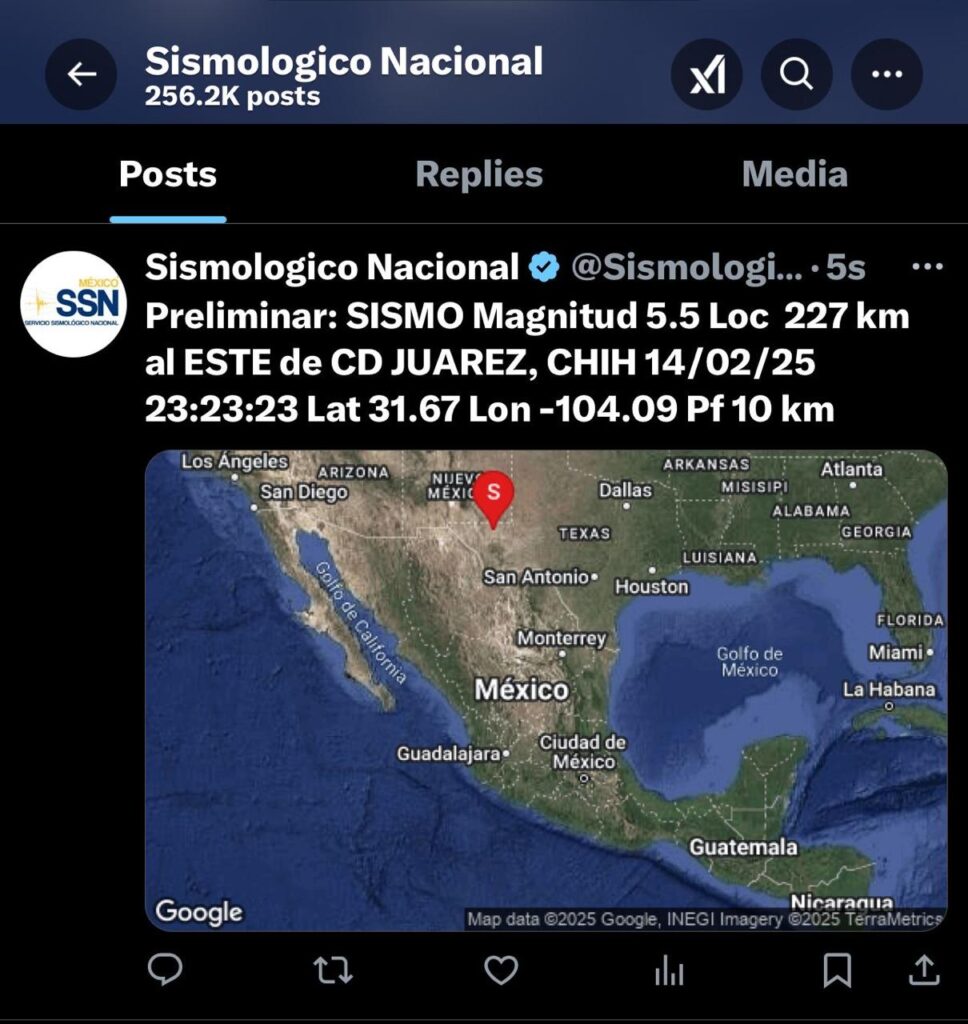
Task: Open Grok from the profile header
Action: (x=707, y=75)
